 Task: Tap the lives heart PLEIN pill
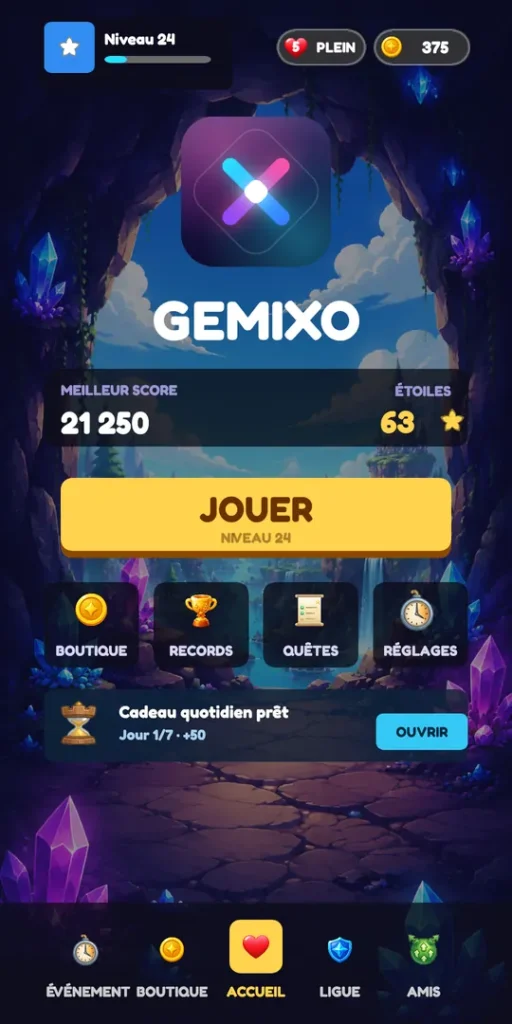(321, 47)
